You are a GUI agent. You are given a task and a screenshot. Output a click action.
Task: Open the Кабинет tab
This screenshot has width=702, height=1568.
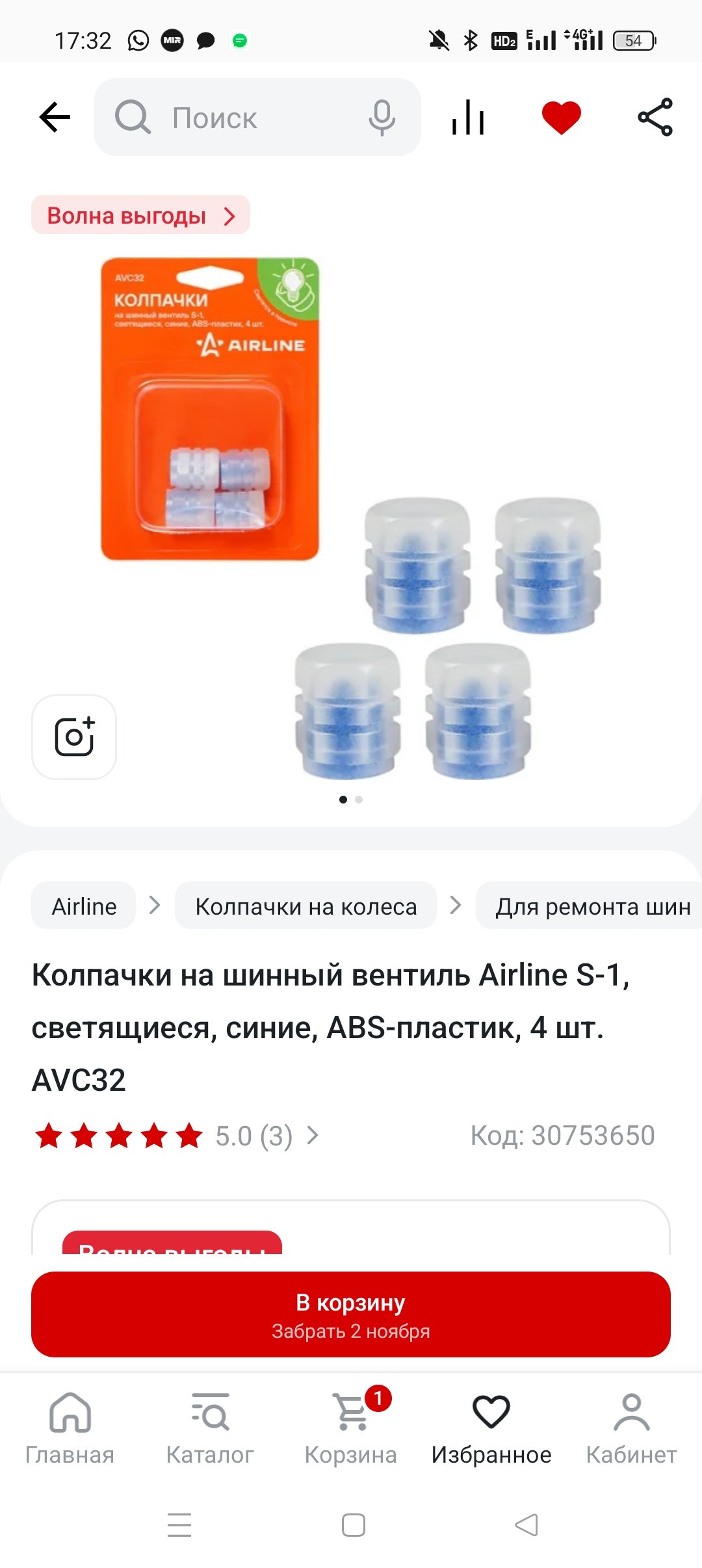click(631, 1428)
